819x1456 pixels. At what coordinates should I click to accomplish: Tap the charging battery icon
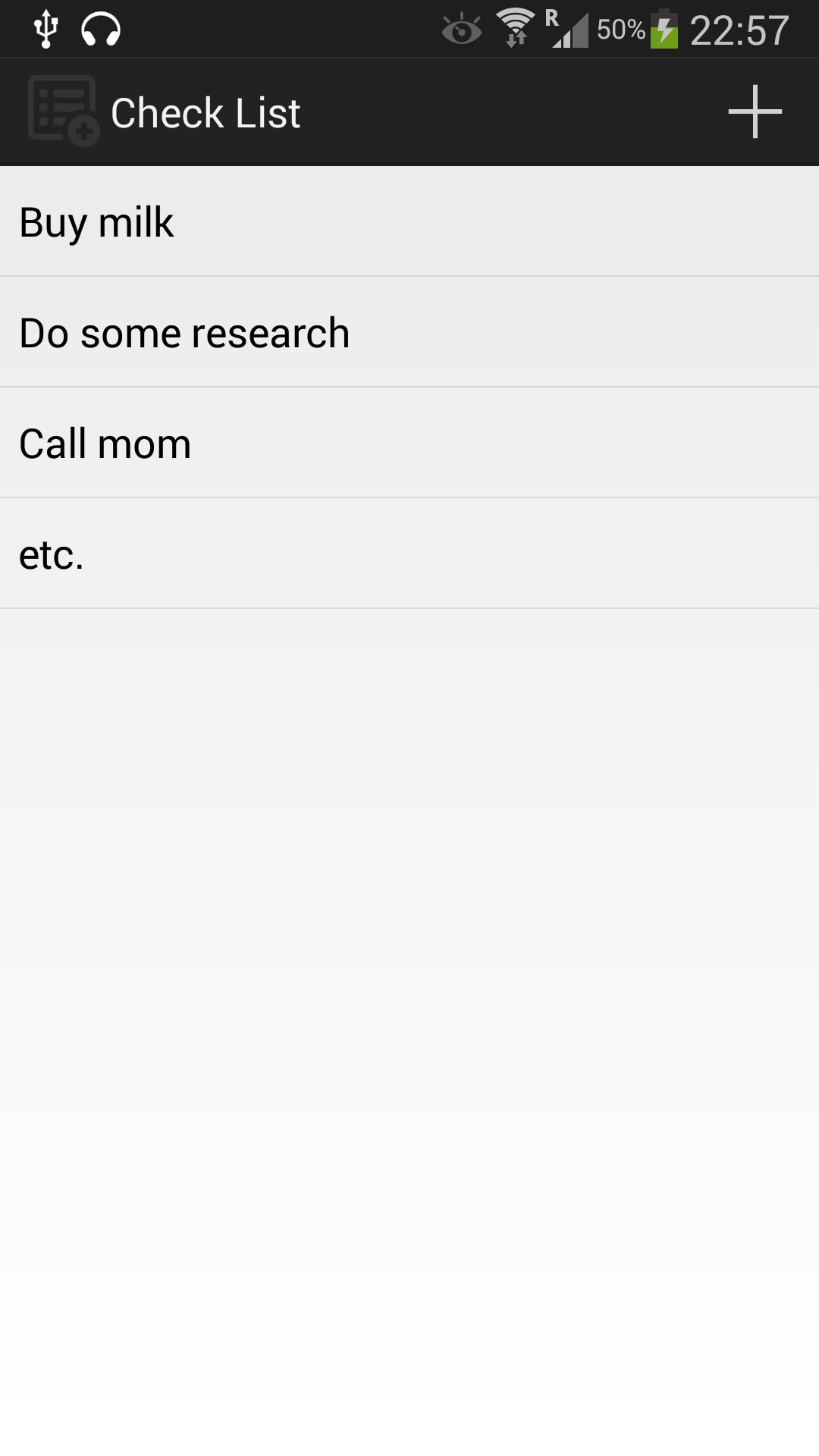(x=664, y=28)
